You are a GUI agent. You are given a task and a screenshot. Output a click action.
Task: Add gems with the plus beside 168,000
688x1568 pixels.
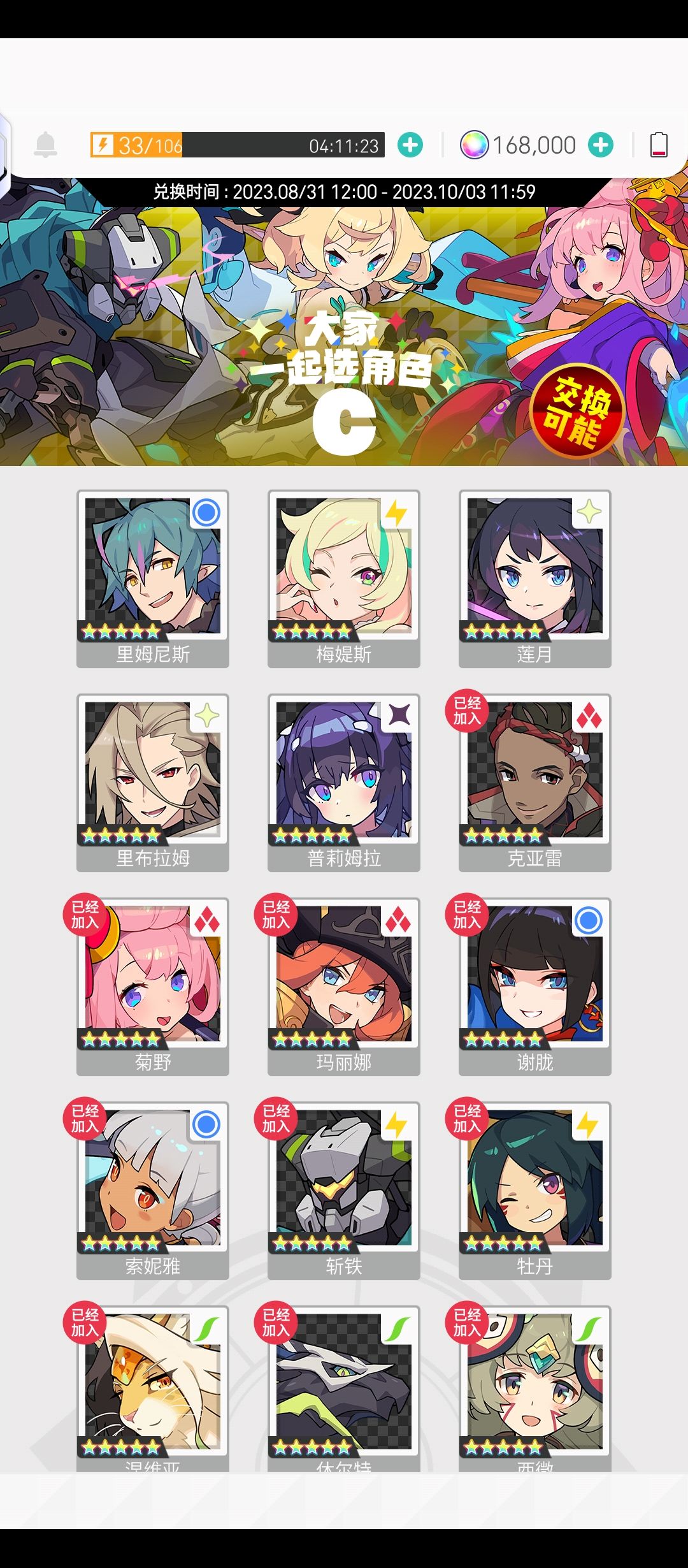point(601,145)
